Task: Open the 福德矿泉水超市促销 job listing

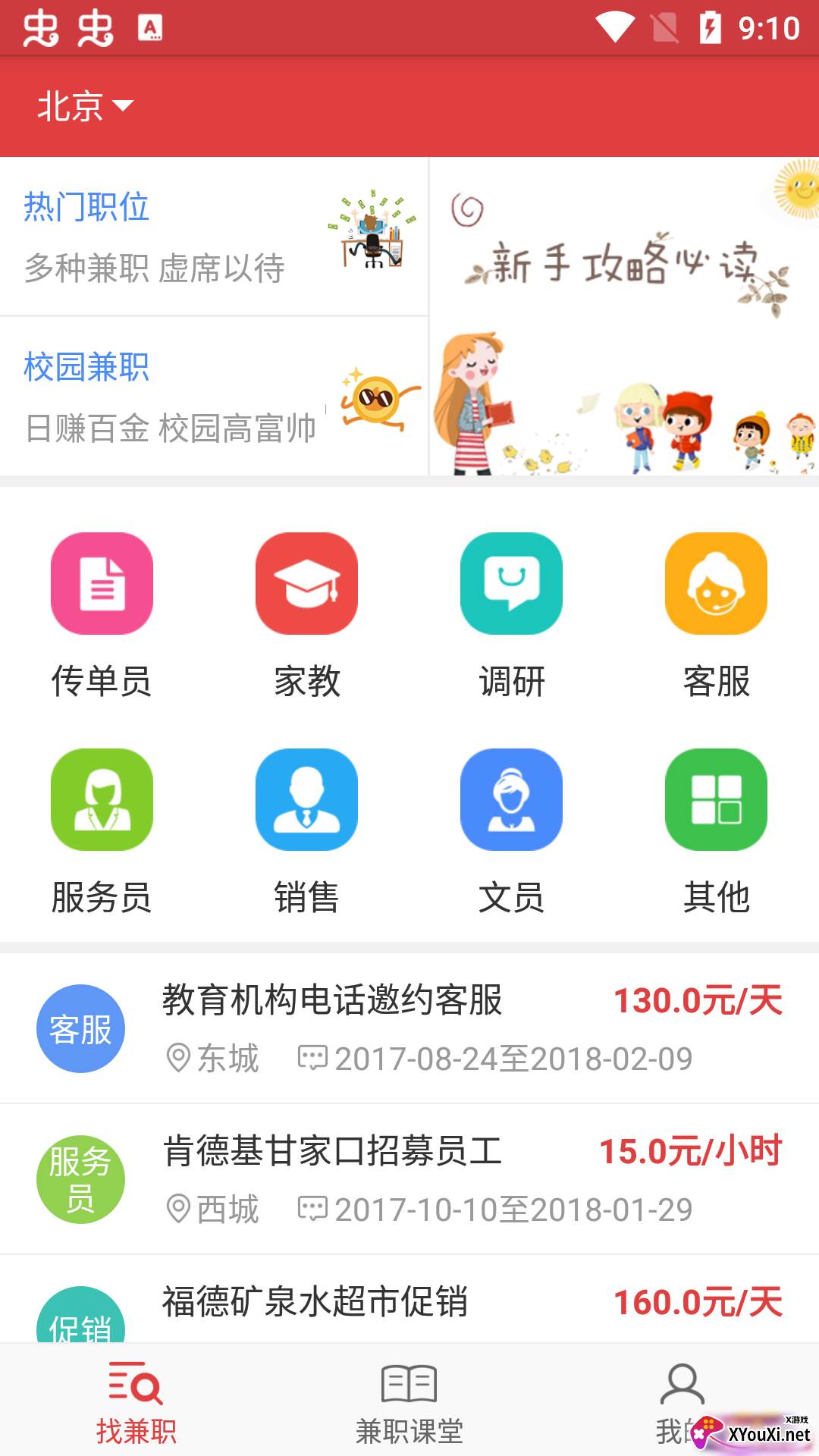Action: 409,1299
